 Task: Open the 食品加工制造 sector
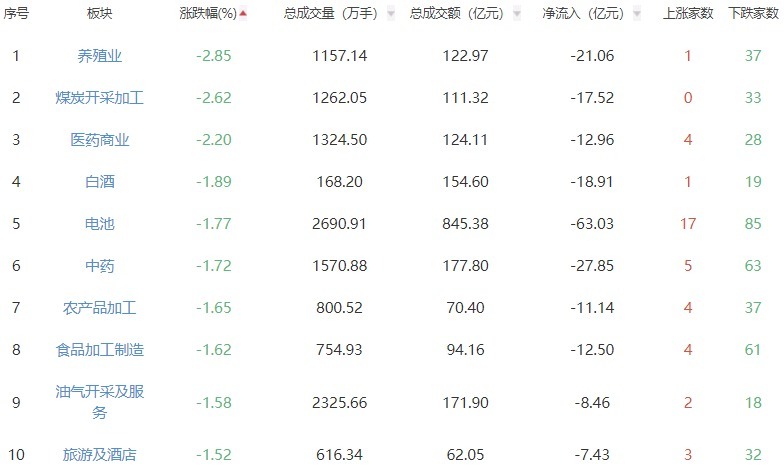(99, 350)
